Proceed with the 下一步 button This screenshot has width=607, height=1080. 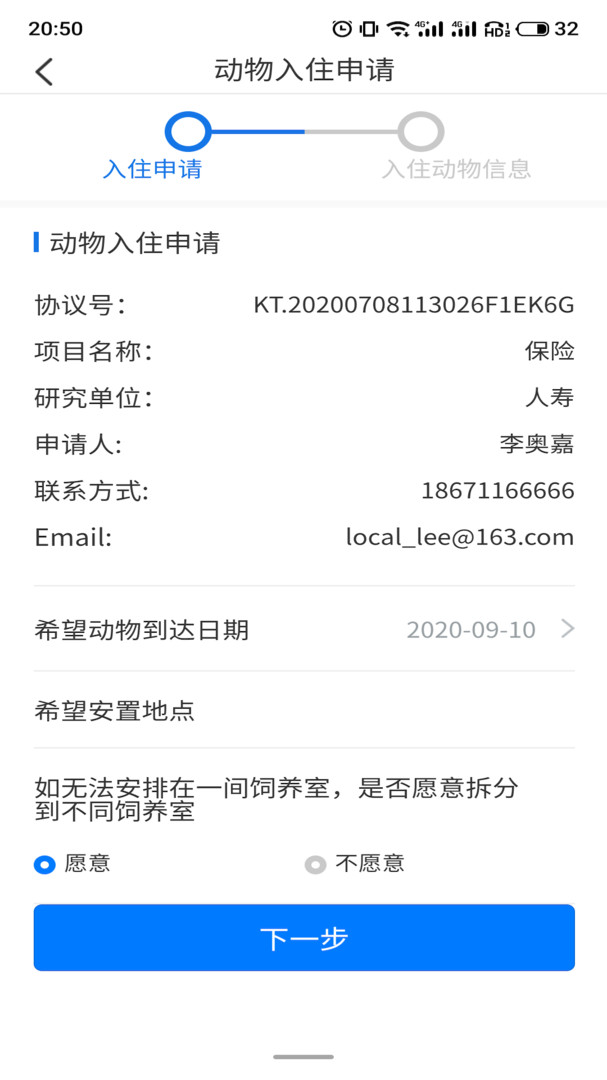304,938
